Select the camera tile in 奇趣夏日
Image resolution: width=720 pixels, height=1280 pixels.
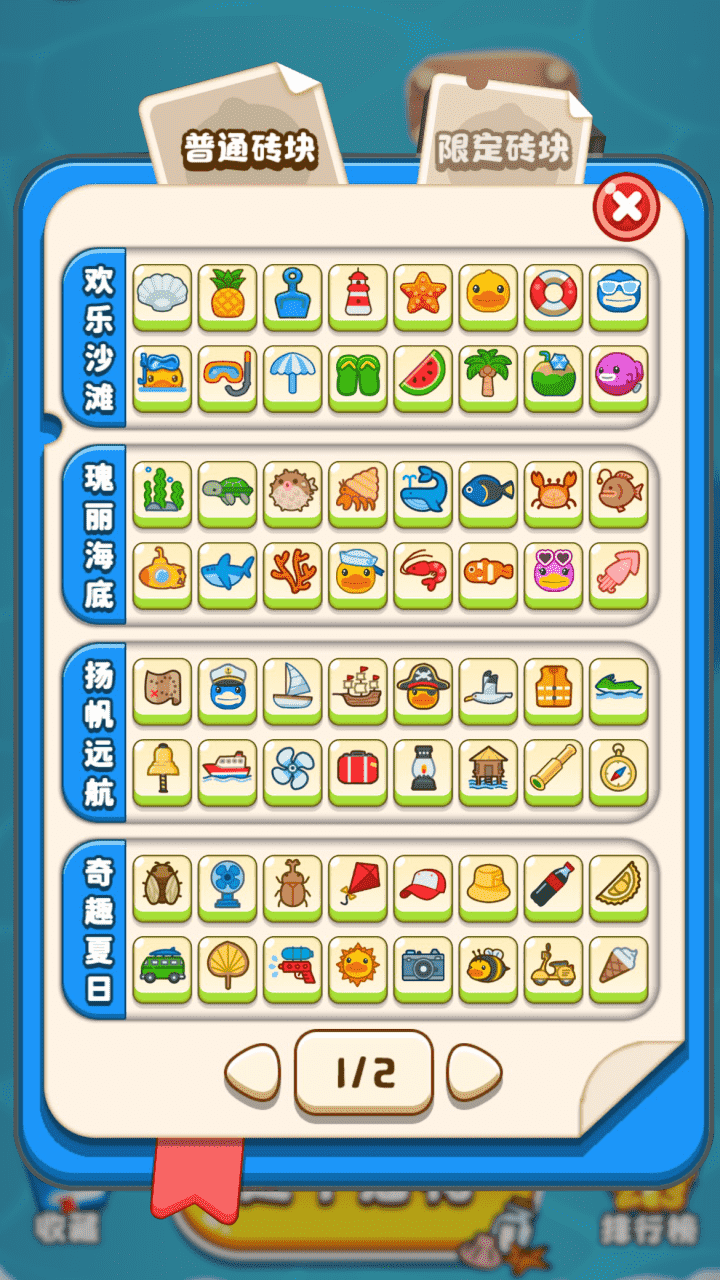pyautogui.click(x=422, y=966)
